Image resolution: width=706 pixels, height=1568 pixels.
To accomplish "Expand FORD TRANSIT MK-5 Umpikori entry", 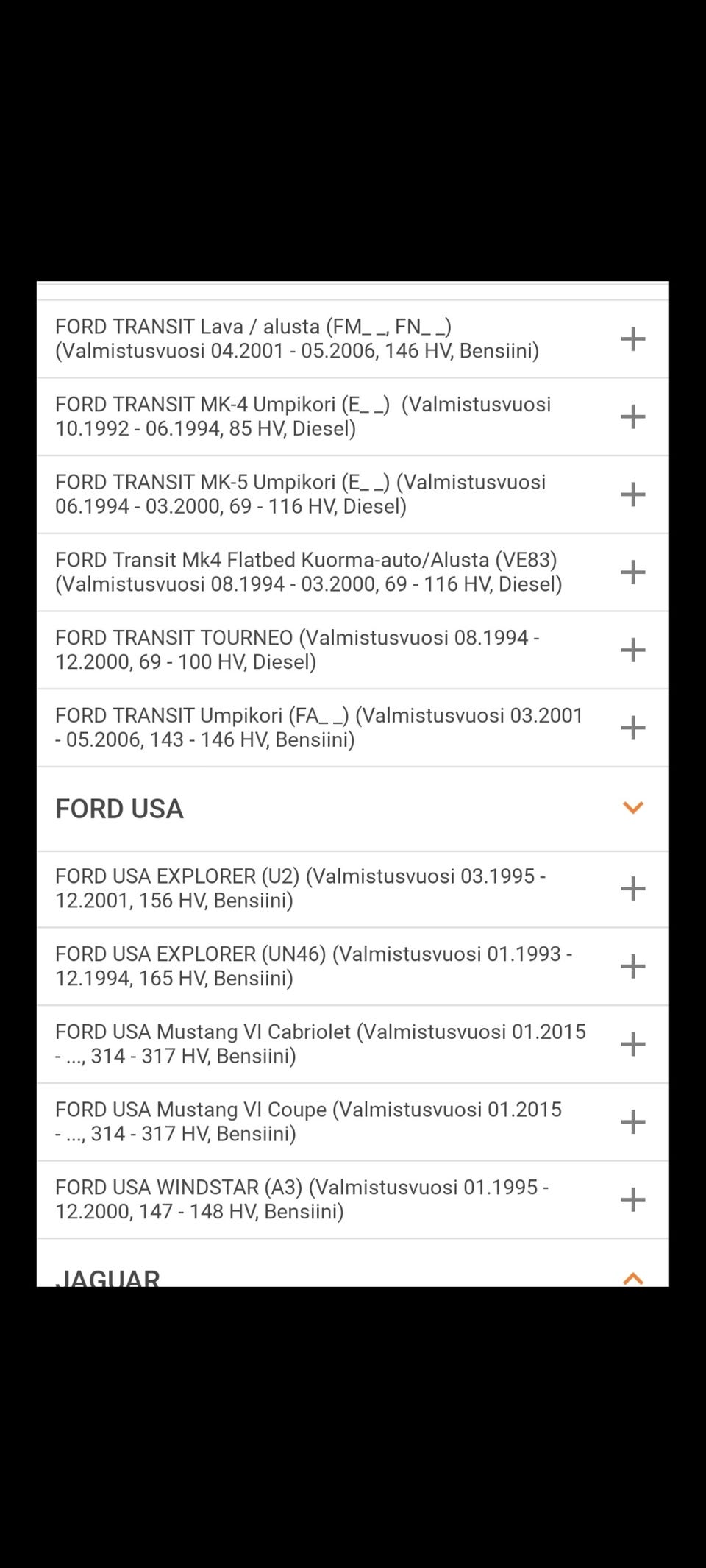I will pos(632,494).
